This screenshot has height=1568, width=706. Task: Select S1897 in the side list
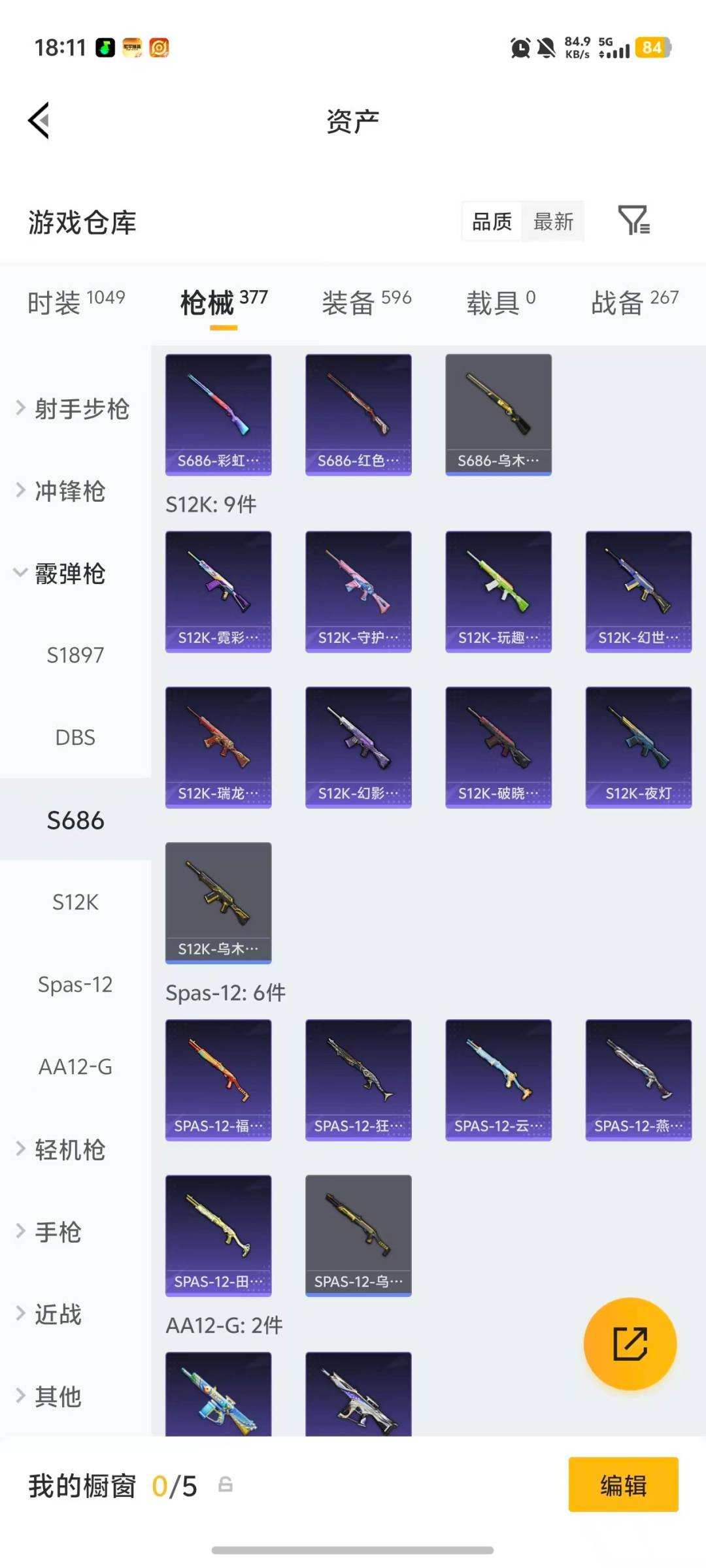[75, 655]
